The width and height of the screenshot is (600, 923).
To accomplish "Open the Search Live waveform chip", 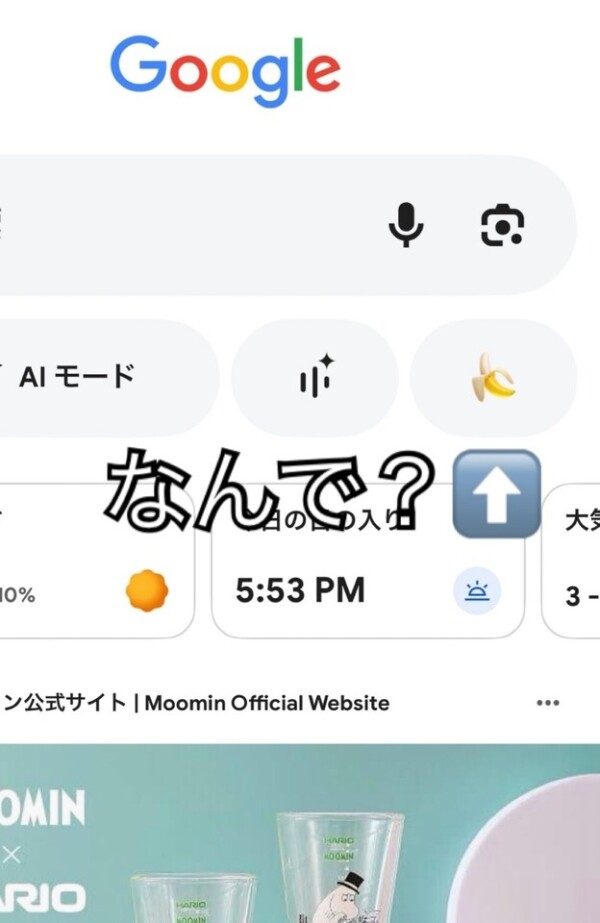I will 316,378.
